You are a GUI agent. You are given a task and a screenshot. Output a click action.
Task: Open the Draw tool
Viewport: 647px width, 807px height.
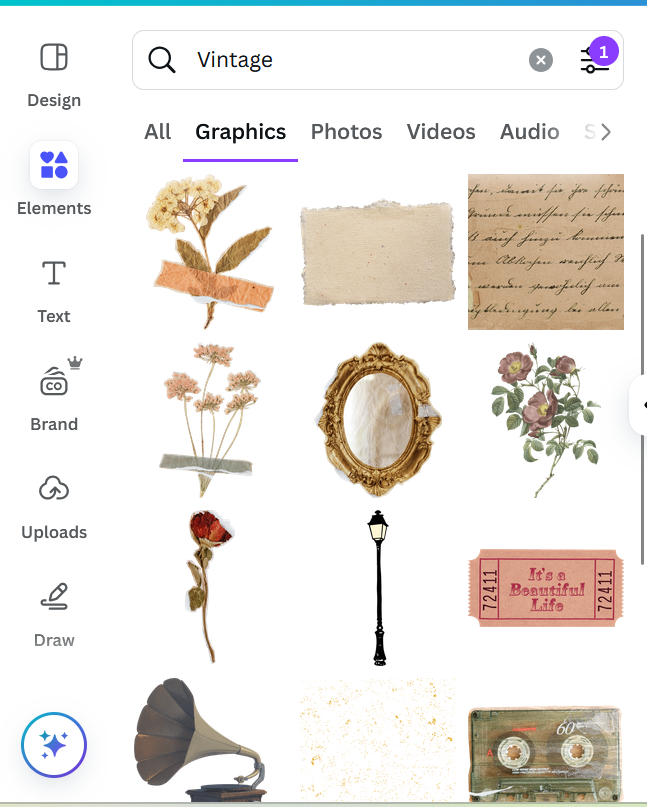click(x=54, y=612)
